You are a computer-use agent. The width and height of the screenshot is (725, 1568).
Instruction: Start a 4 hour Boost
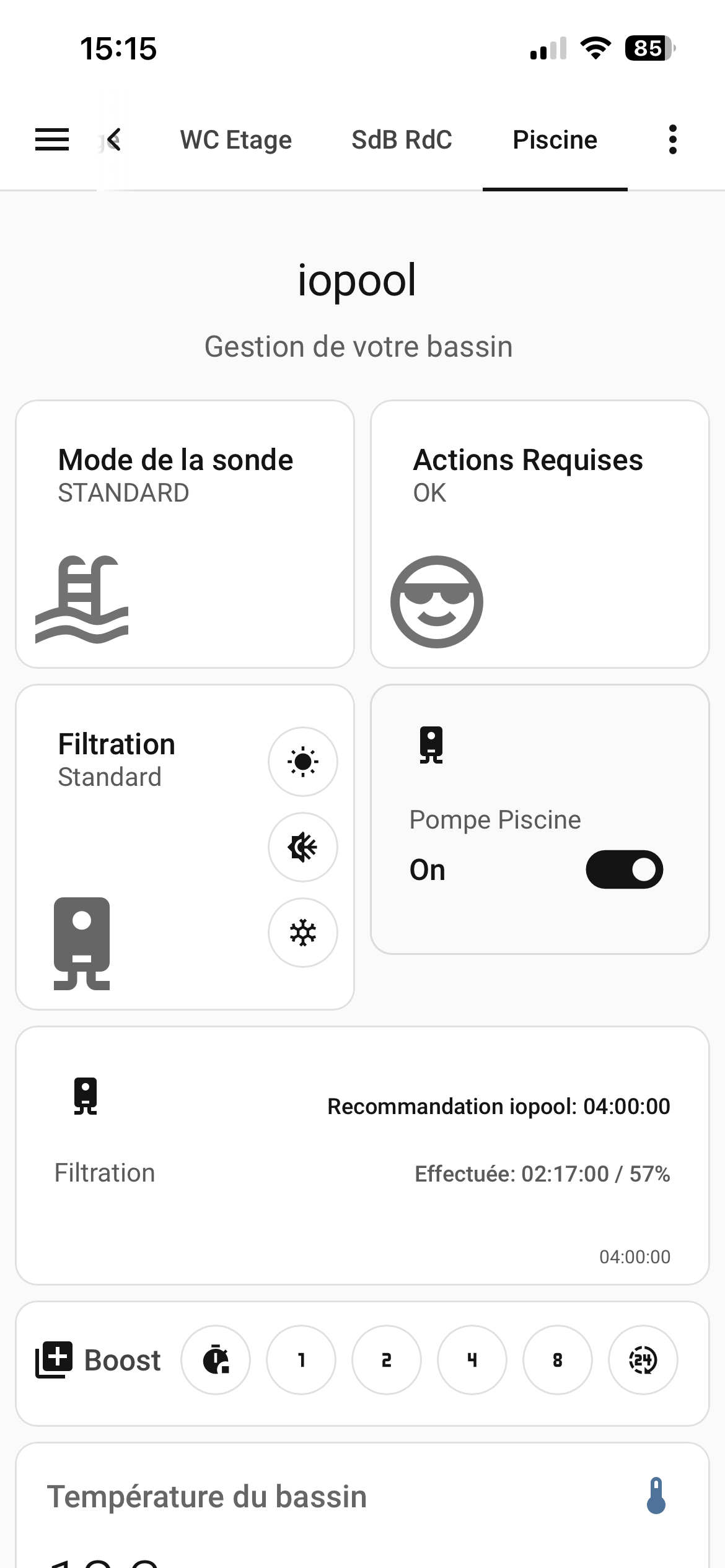(472, 1360)
